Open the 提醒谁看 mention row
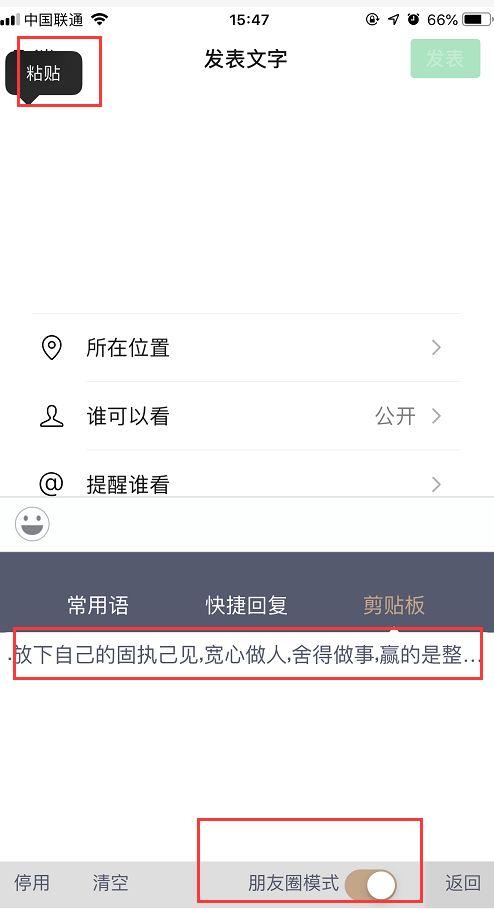Image resolution: width=494 pixels, height=909 pixels. coord(247,483)
